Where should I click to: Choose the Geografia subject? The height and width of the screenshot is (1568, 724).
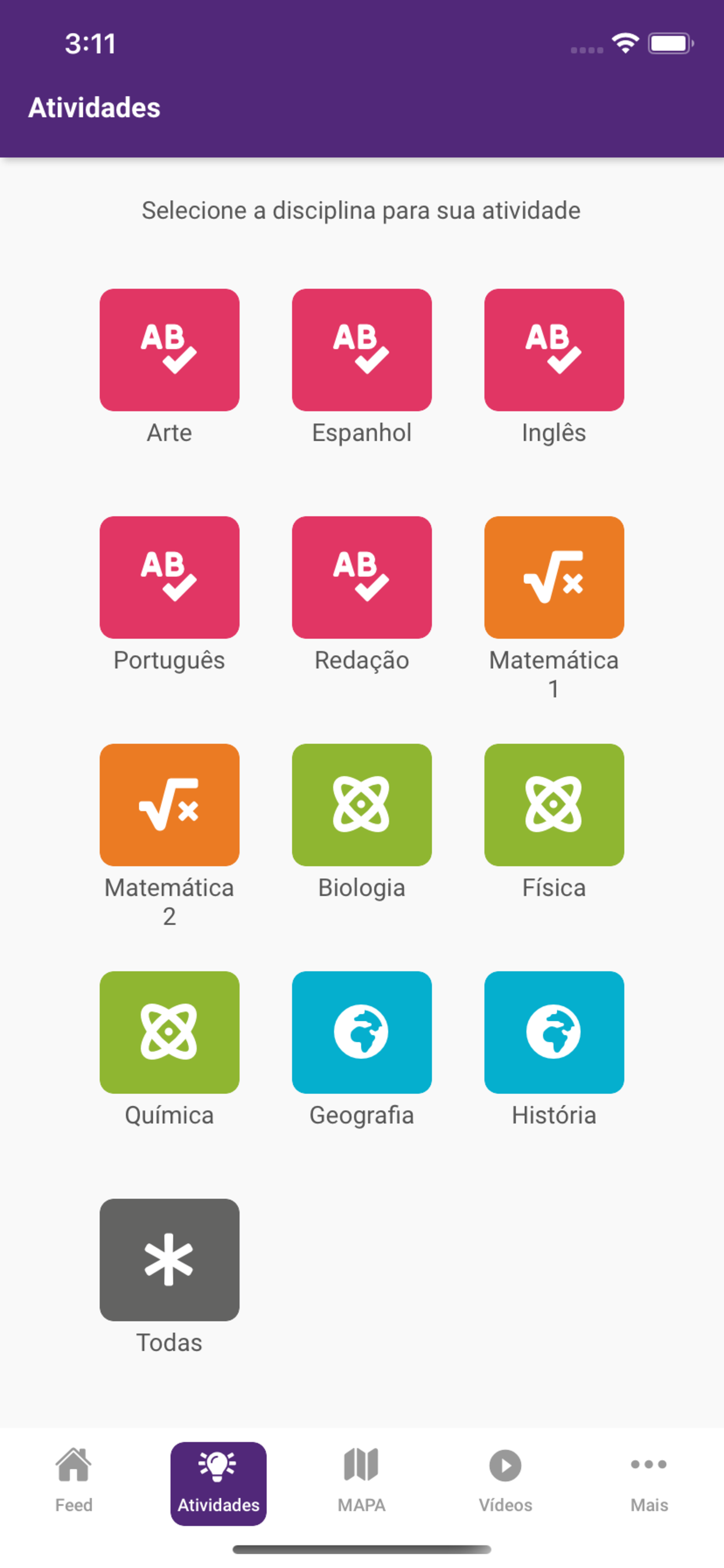coord(361,1032)
